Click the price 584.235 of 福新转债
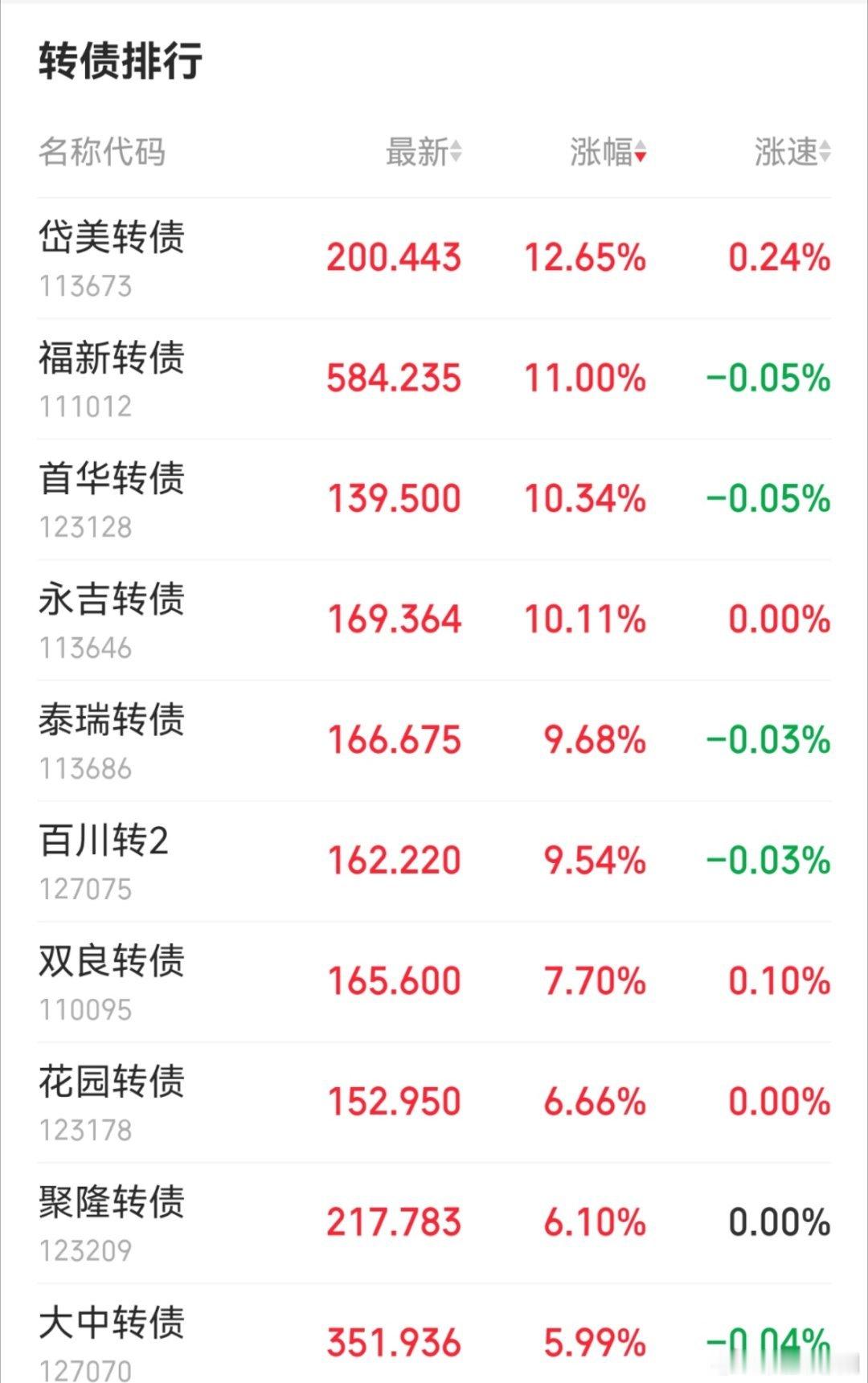This screenshot has width=868, height=1383. coord(394,378)
